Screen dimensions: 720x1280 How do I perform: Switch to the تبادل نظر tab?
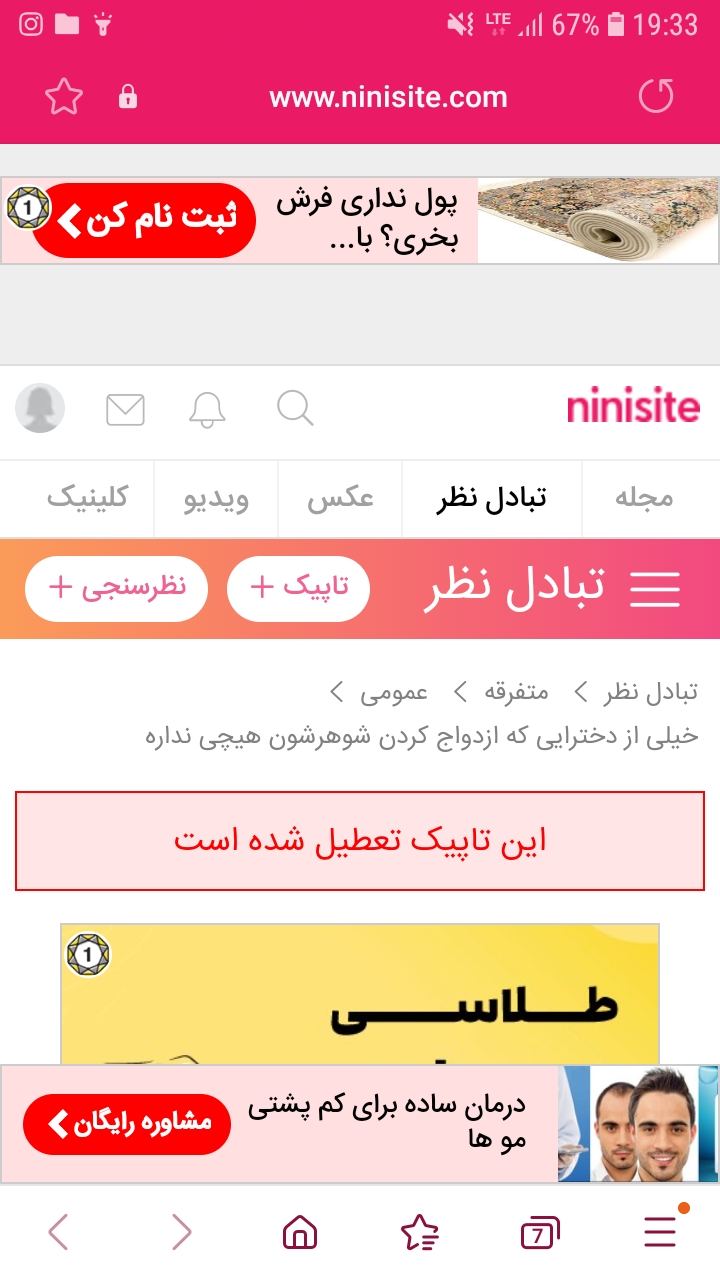pyautogui.click(x=491, y=498)
